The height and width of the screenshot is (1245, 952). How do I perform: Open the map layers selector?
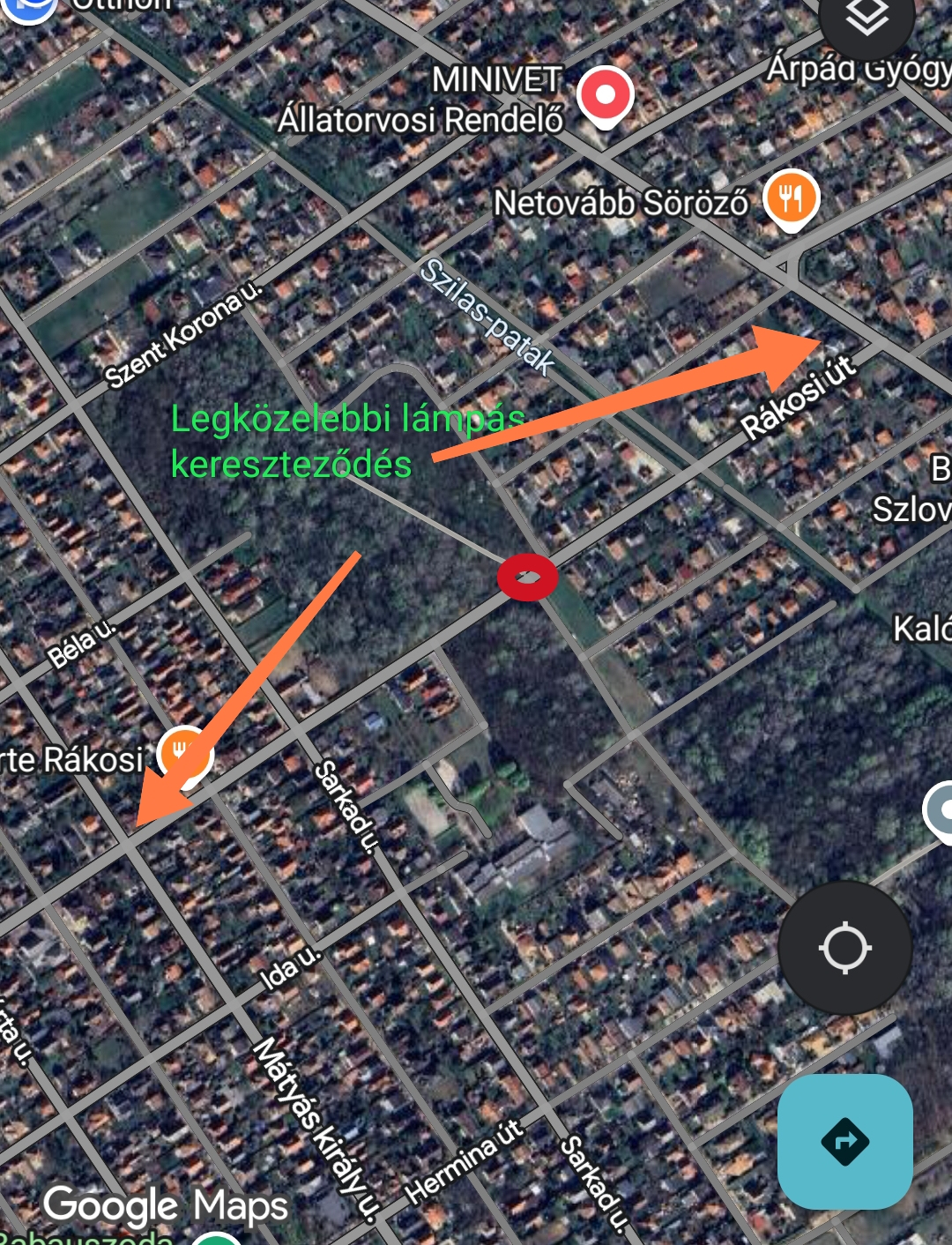pyautogui.click(x=866, y=19)
